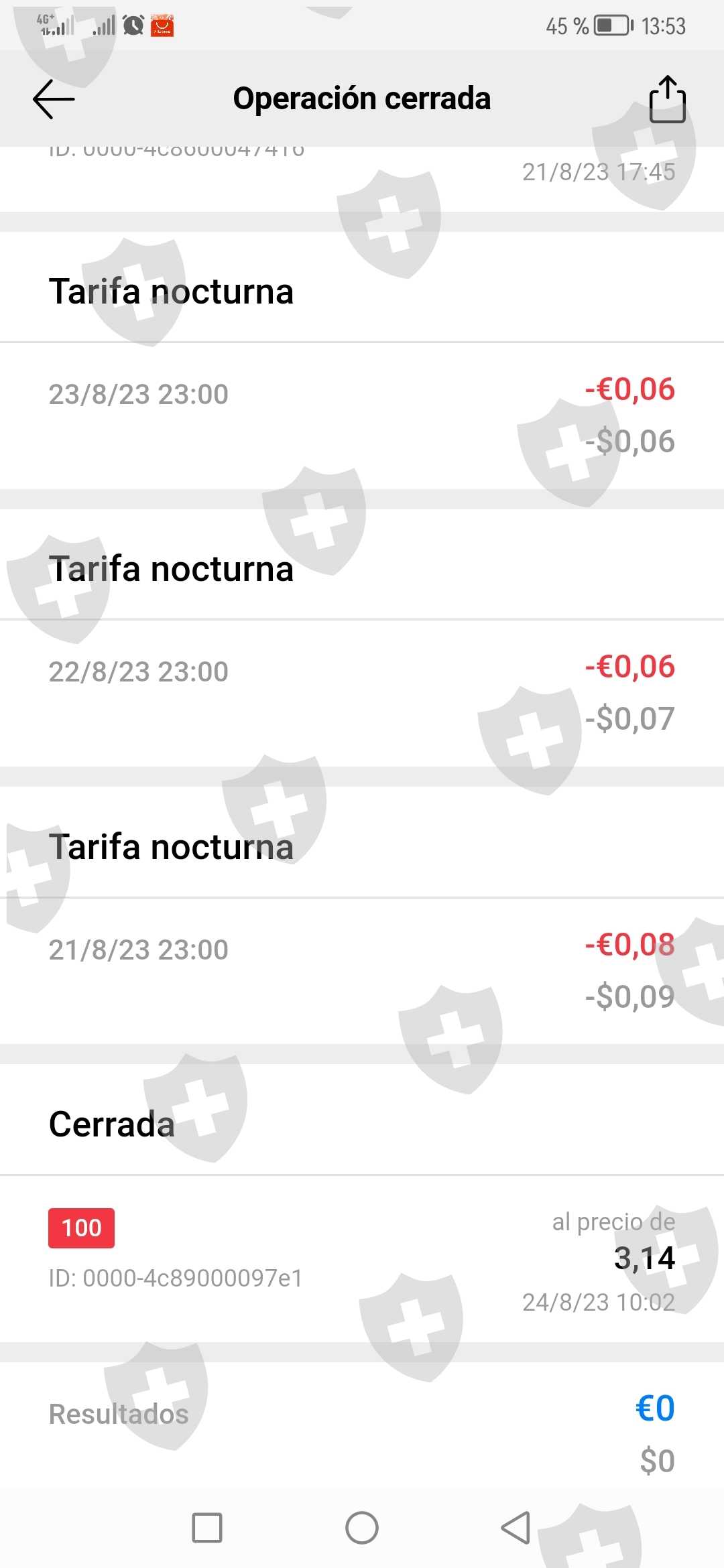Go back from Operación cerrada screen

coord(54,99)
